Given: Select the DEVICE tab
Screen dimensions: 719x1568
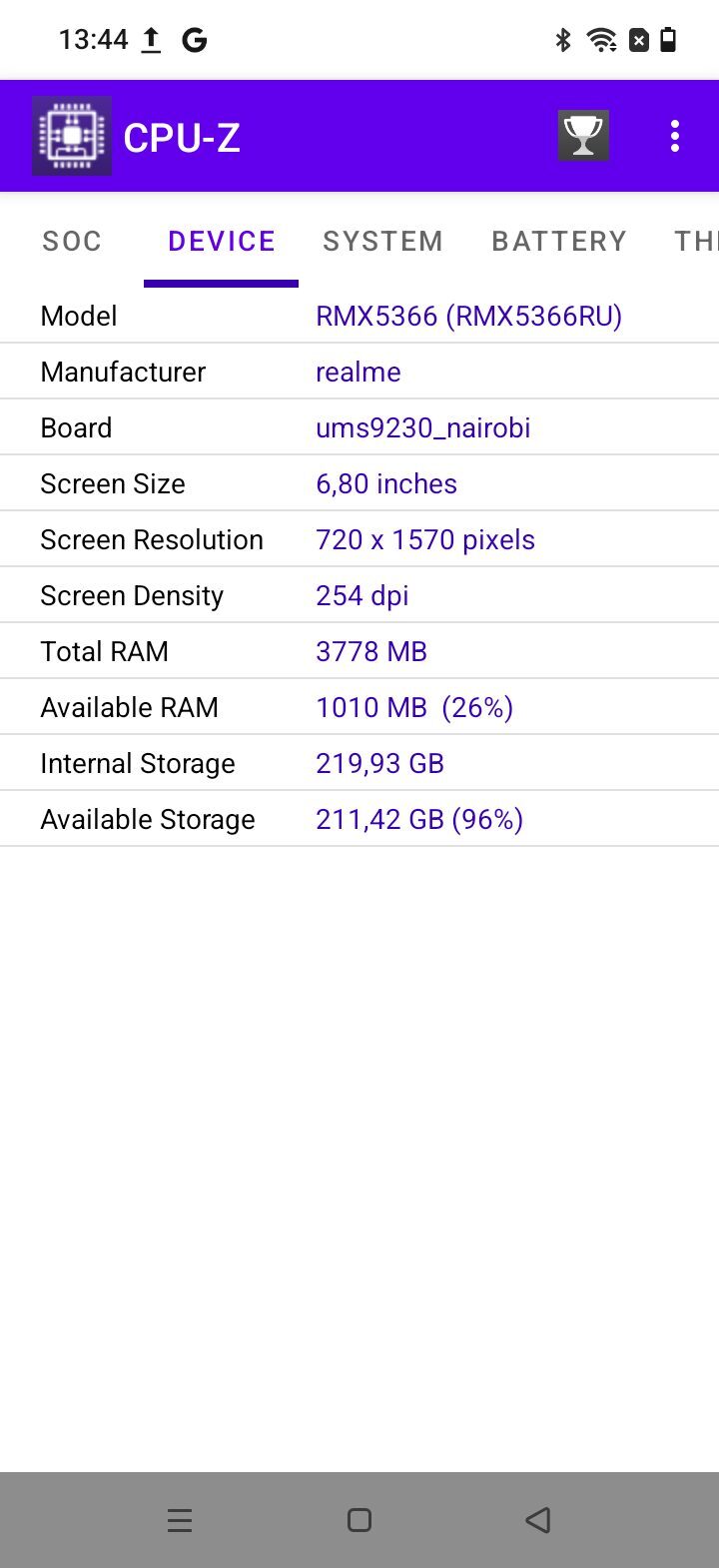Looking at the screenshot, I should click(222, 241).
